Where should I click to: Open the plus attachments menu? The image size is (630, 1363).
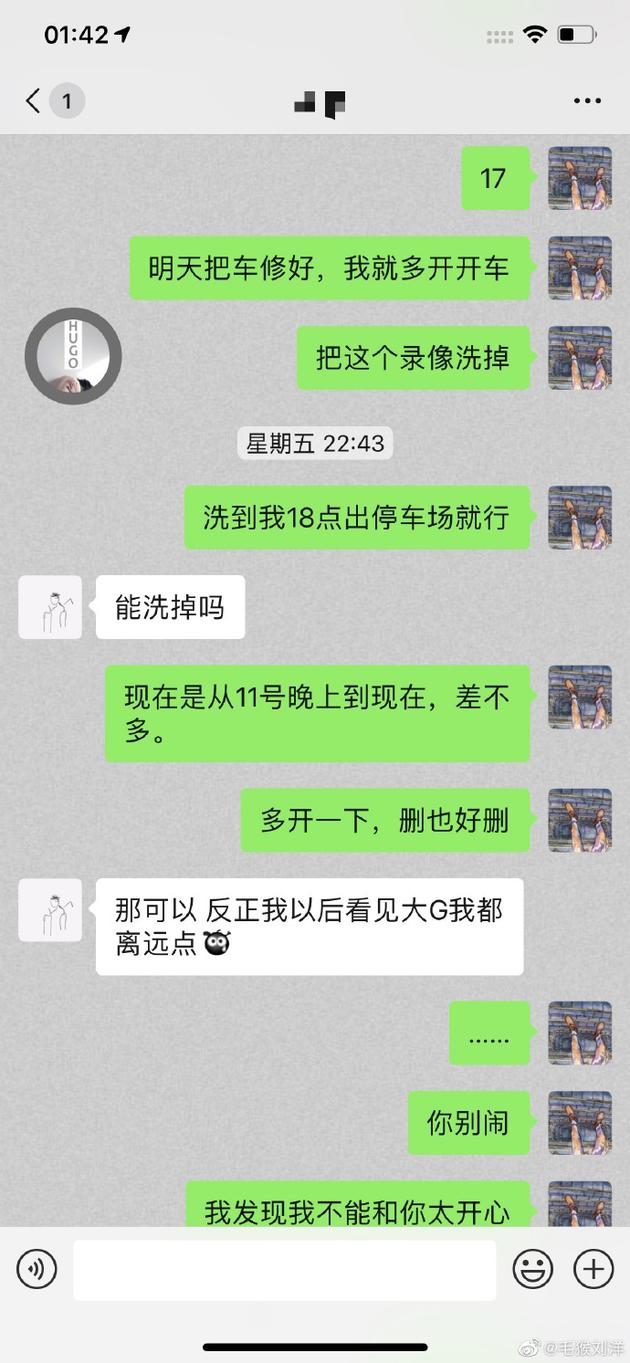coord(593,1269)
